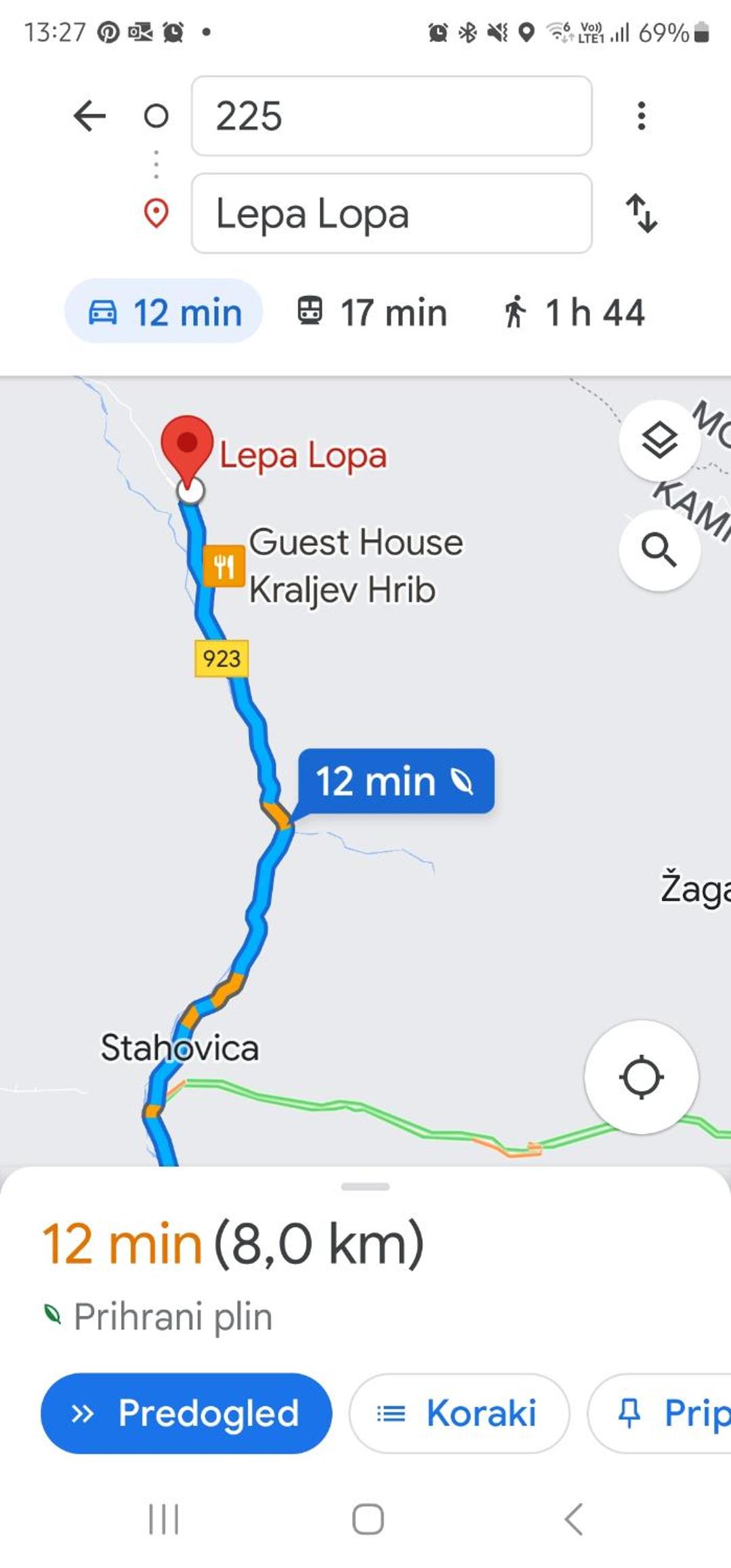Tap the Predogled button

(x=186, y=1413)
